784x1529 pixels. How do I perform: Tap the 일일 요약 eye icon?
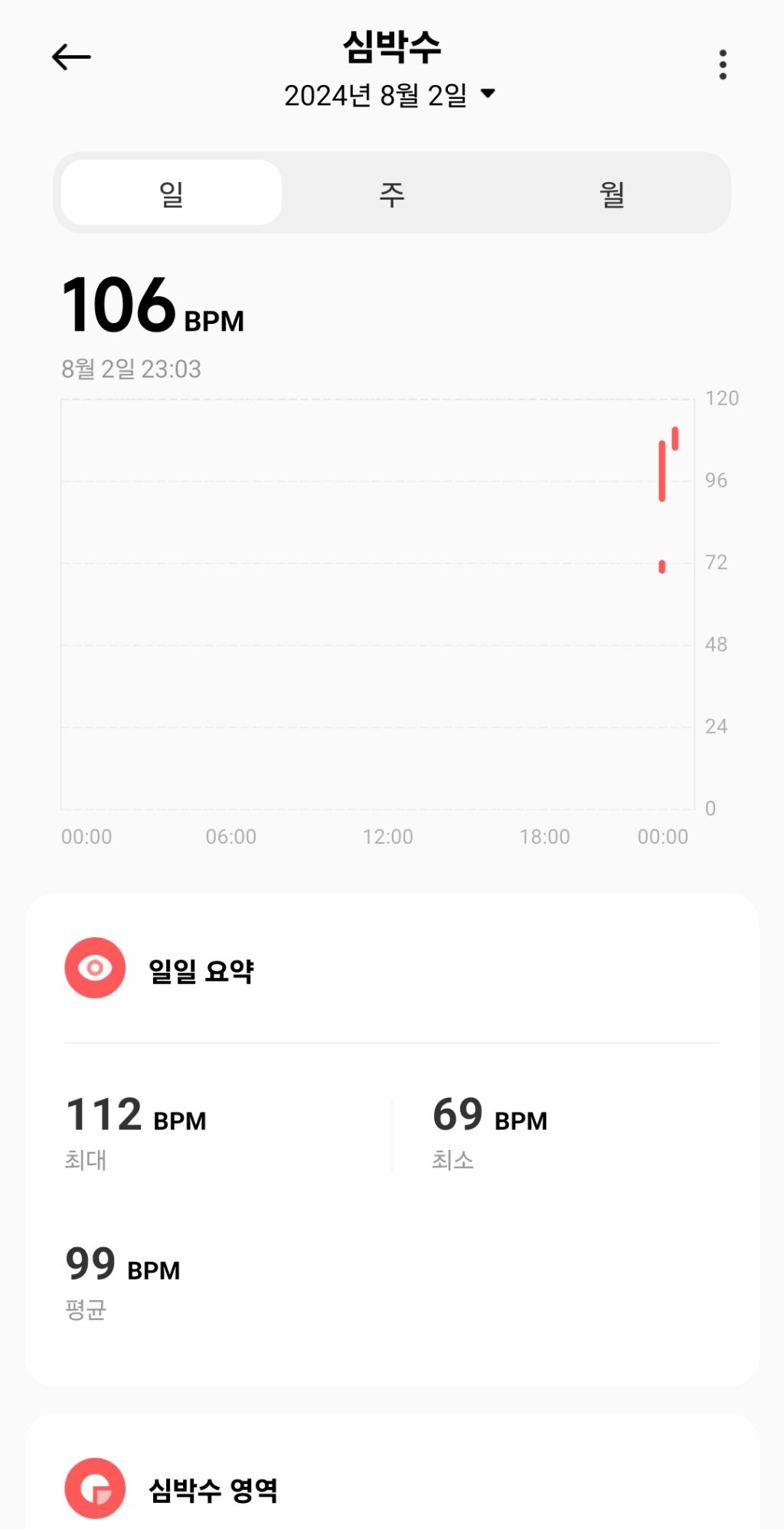(x=93, y=967)
